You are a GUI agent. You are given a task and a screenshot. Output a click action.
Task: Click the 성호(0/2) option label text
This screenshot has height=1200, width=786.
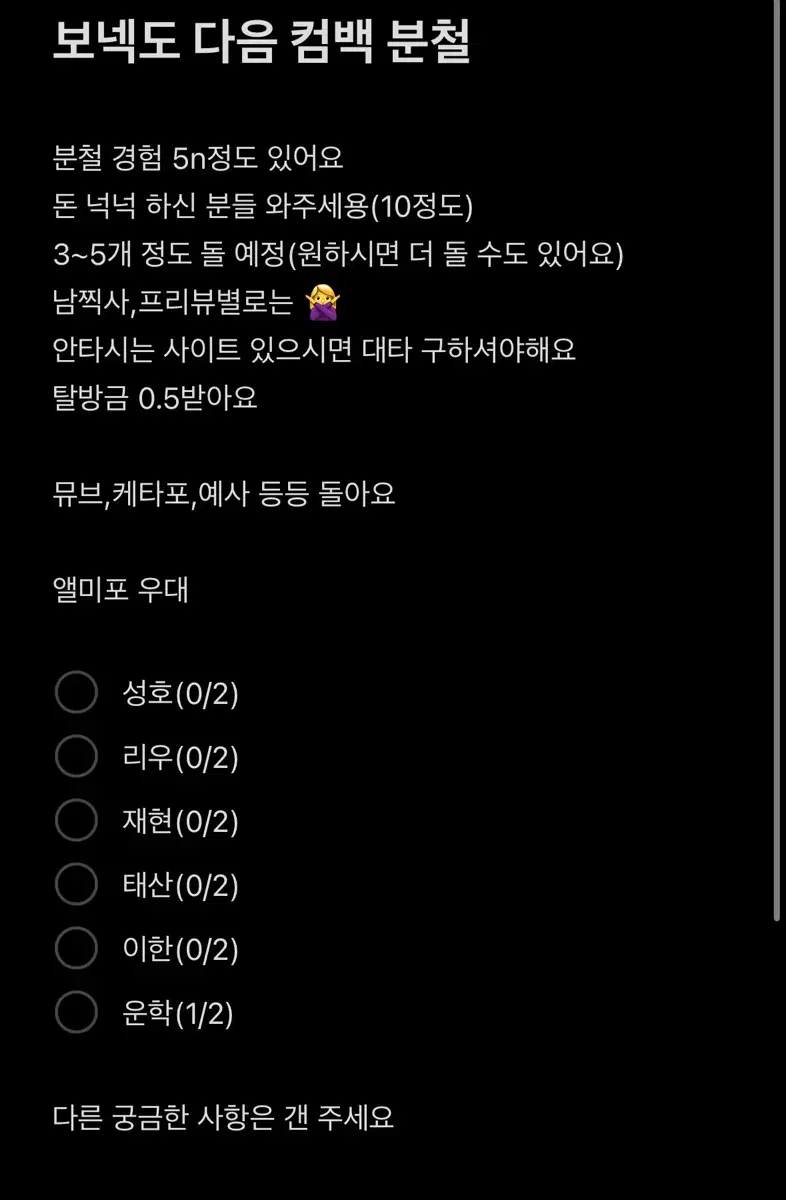178,692
